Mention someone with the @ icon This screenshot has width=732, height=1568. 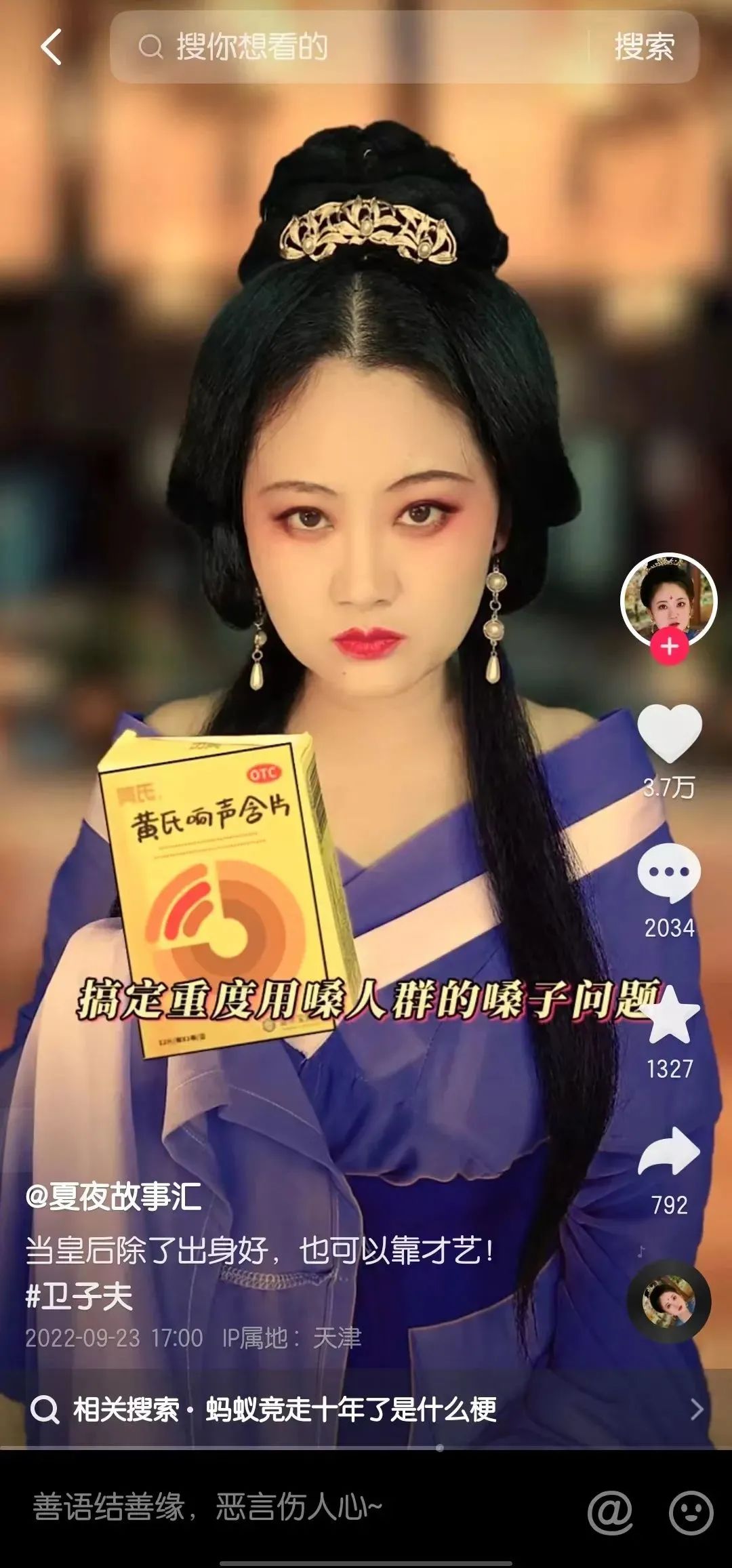coord(610,1512)
